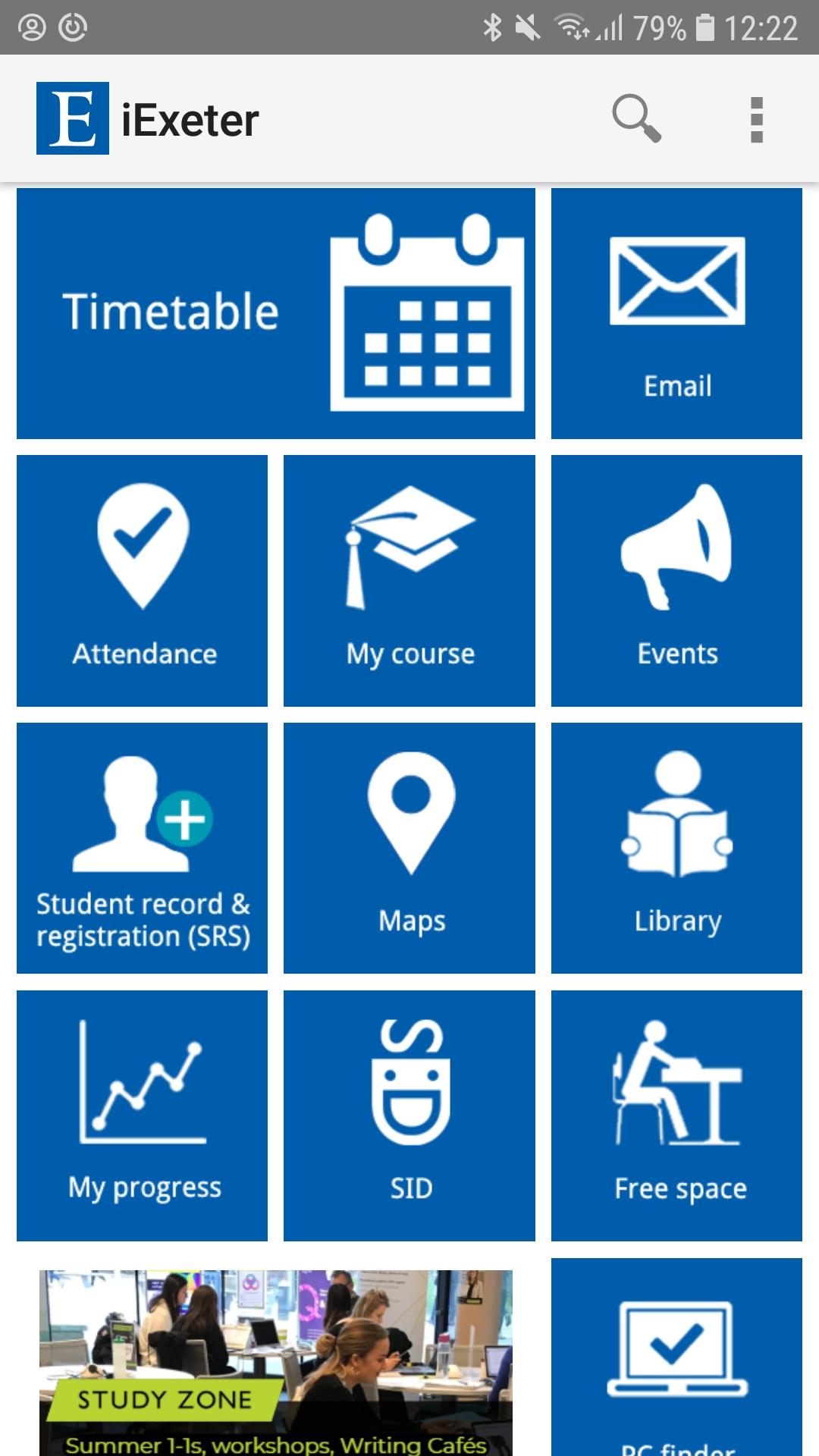Open the overflow menu

(x=756, y=120)
